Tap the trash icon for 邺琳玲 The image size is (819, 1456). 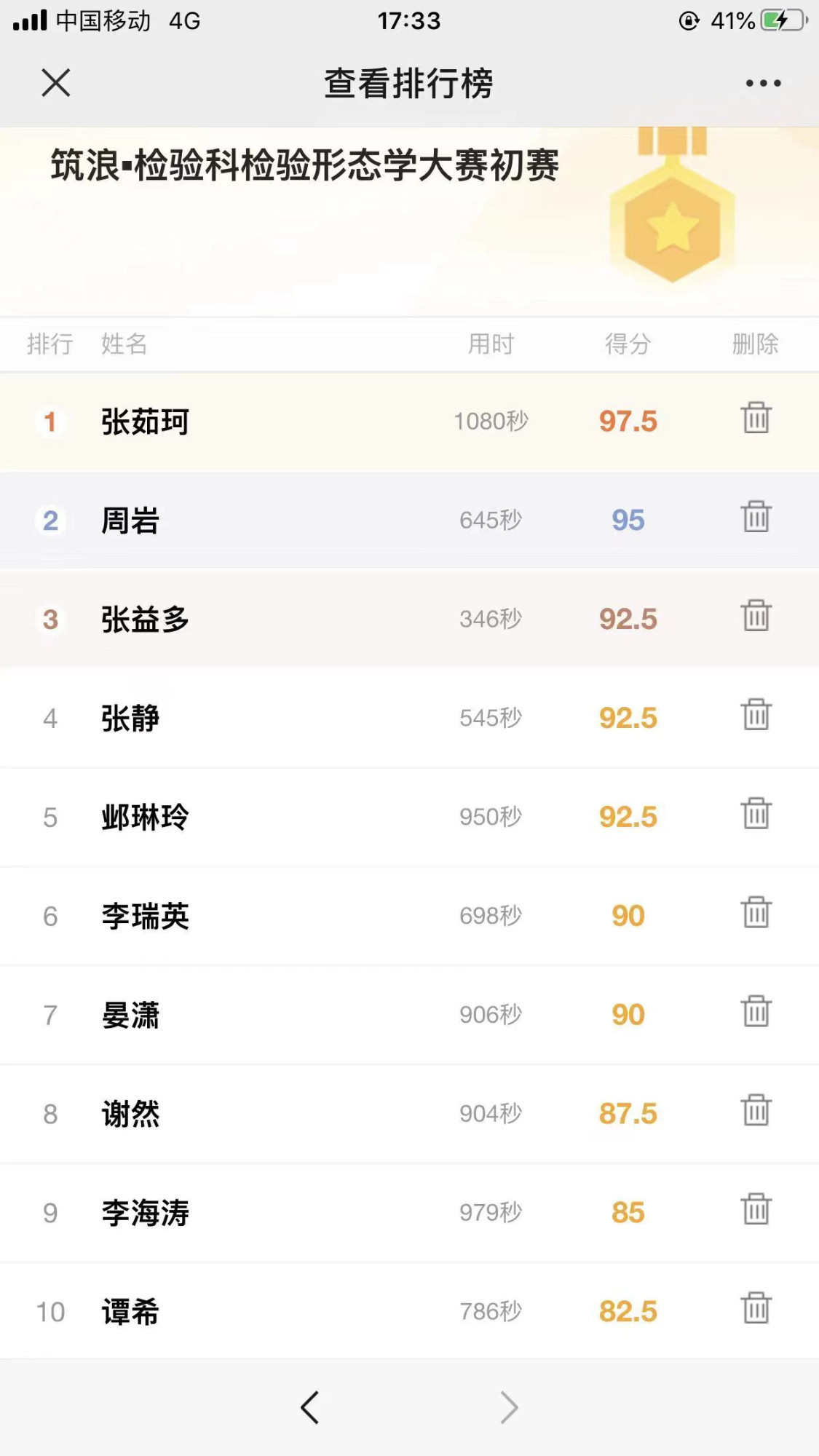[x=756, y=814]
